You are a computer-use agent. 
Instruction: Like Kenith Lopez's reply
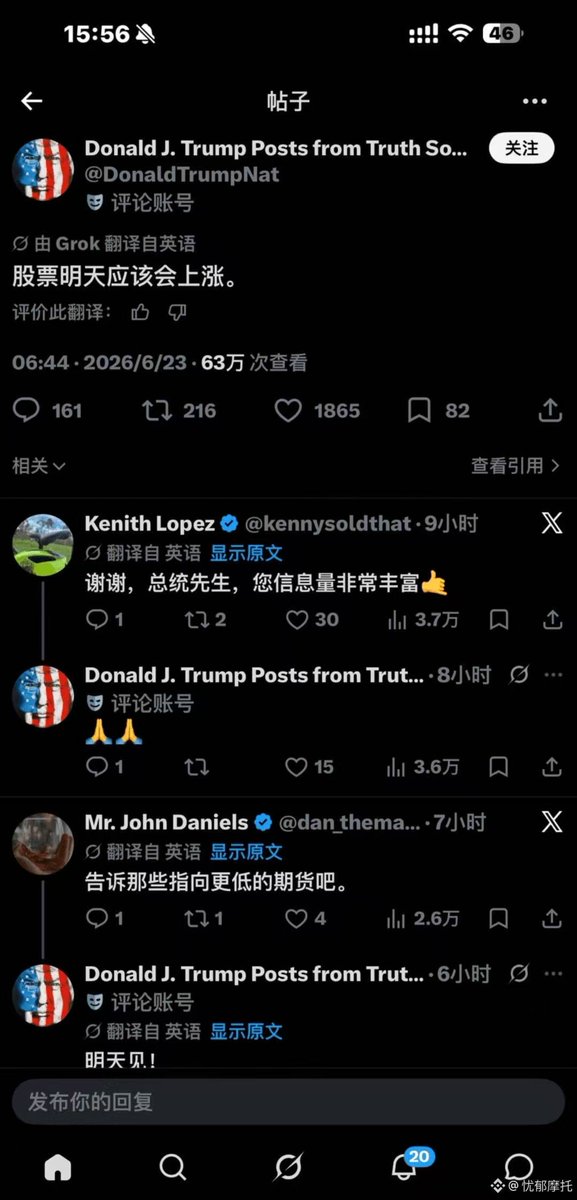coord(312,620)
